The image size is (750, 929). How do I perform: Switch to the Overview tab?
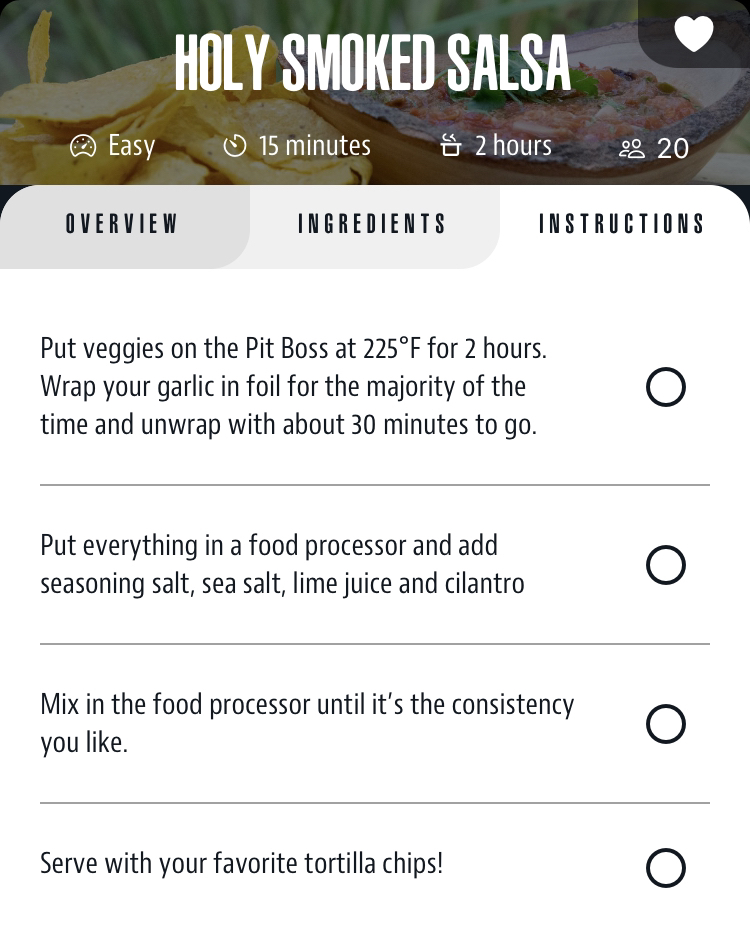click(x=122, y=224)
